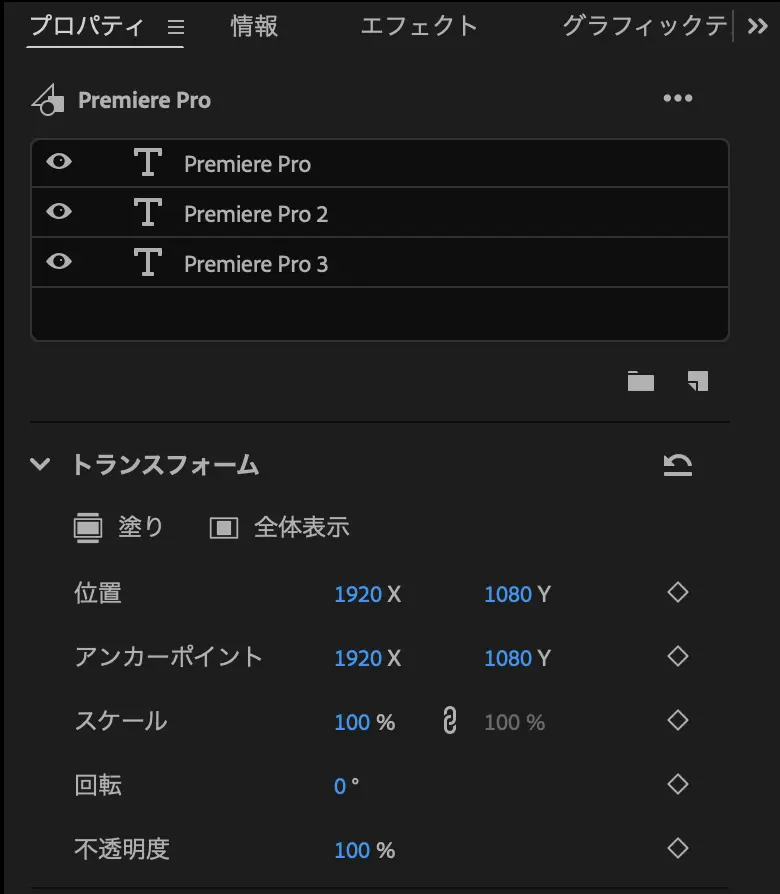The height and width of the screenshot is (894, 780).
Task: Click the scale link chain icon
Action: tap(448, 722)
